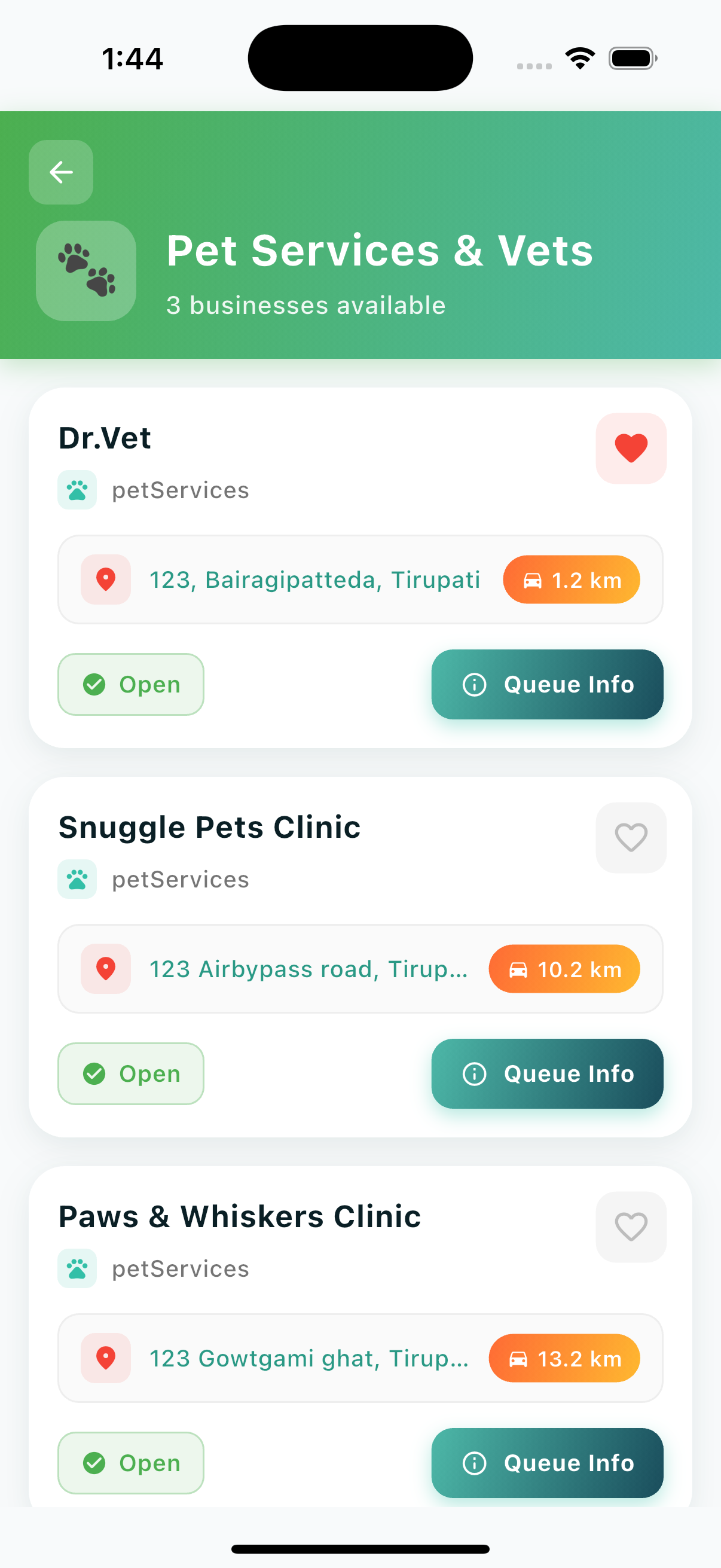View Queue Info for Dr.Vet
The width and height of the screenshot is (721, 1568).
point(546,684)
